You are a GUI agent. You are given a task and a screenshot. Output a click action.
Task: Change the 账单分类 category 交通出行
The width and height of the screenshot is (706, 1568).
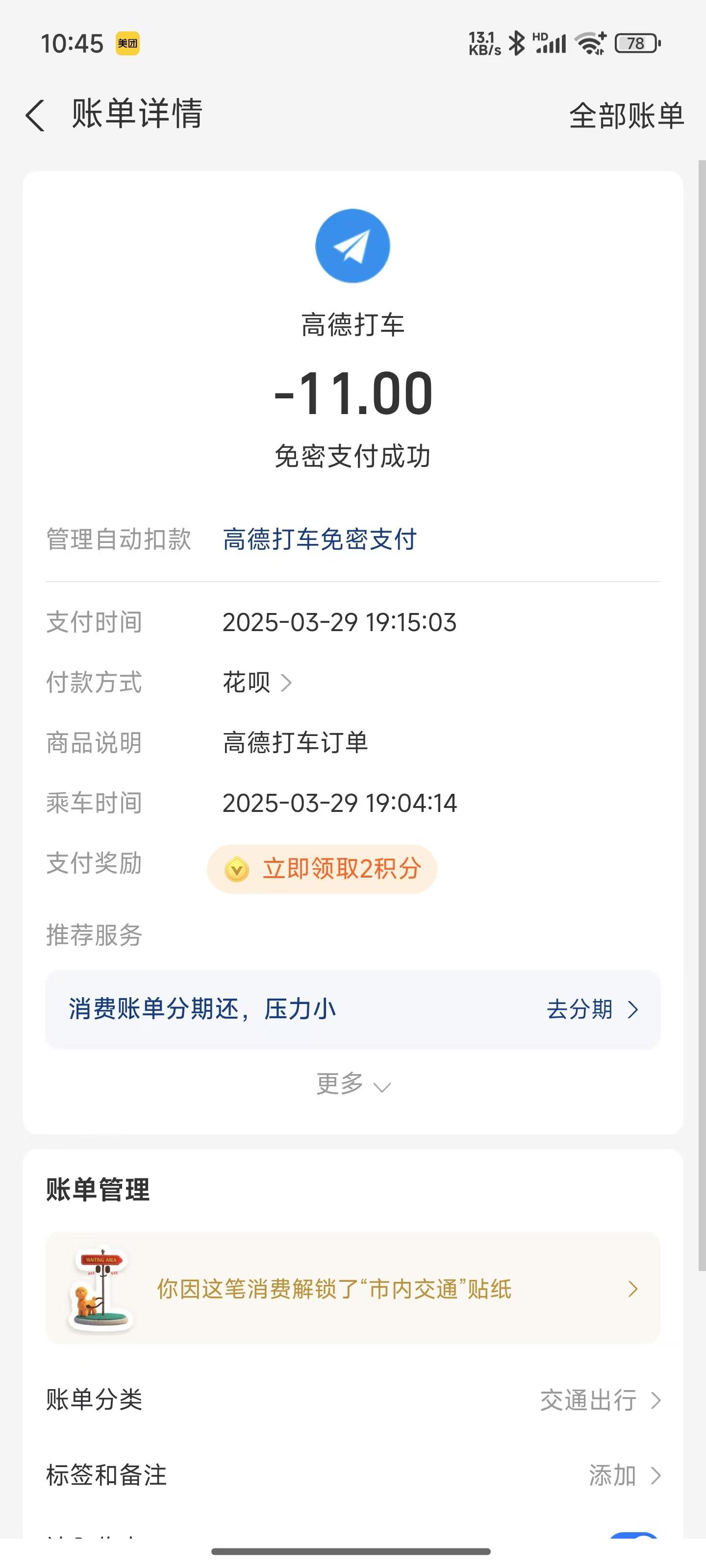pyautogui.click(x=353, y=1400)
